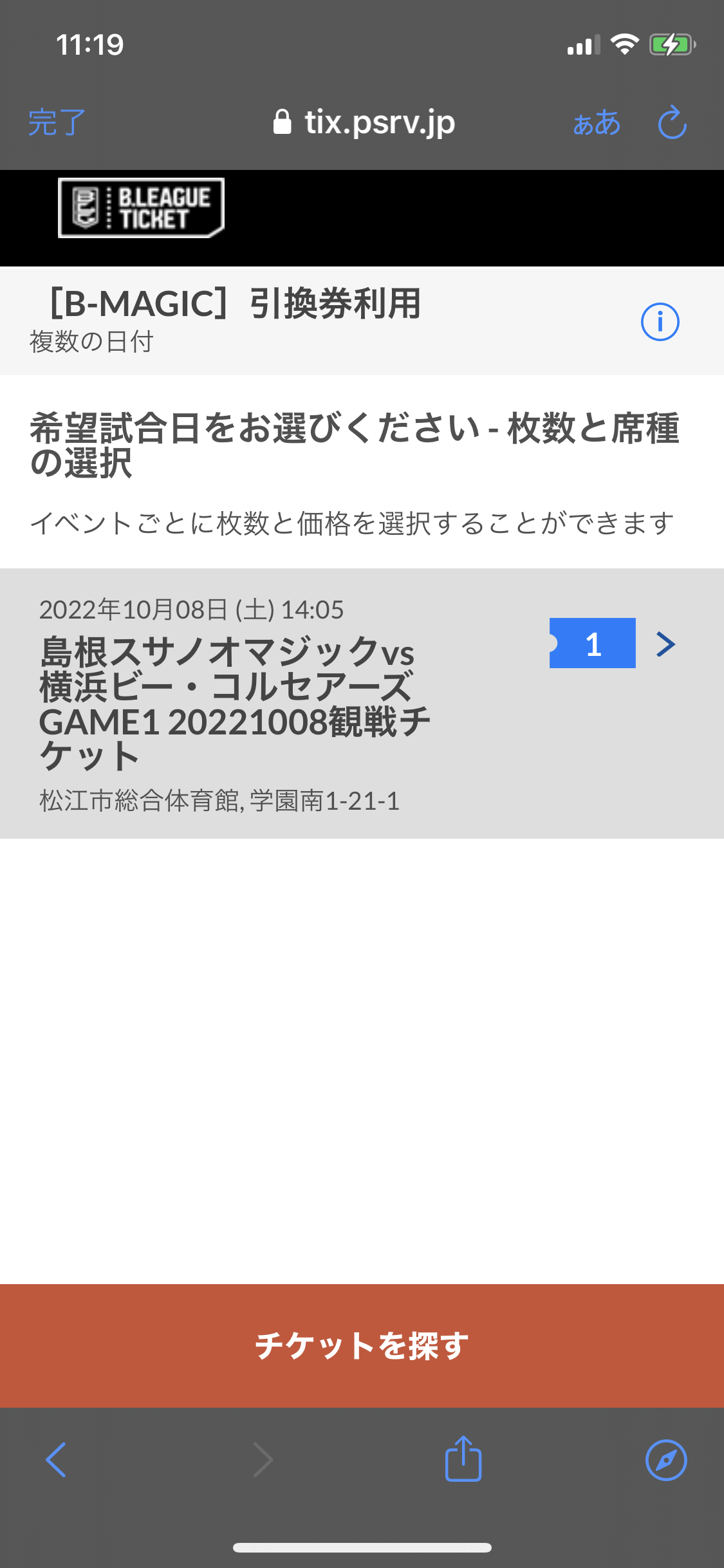This screenshot has height=1568, width=724.
Task: Tap the B.LEAGUE TICKET header logo
Action: click(x=141, y=208)
